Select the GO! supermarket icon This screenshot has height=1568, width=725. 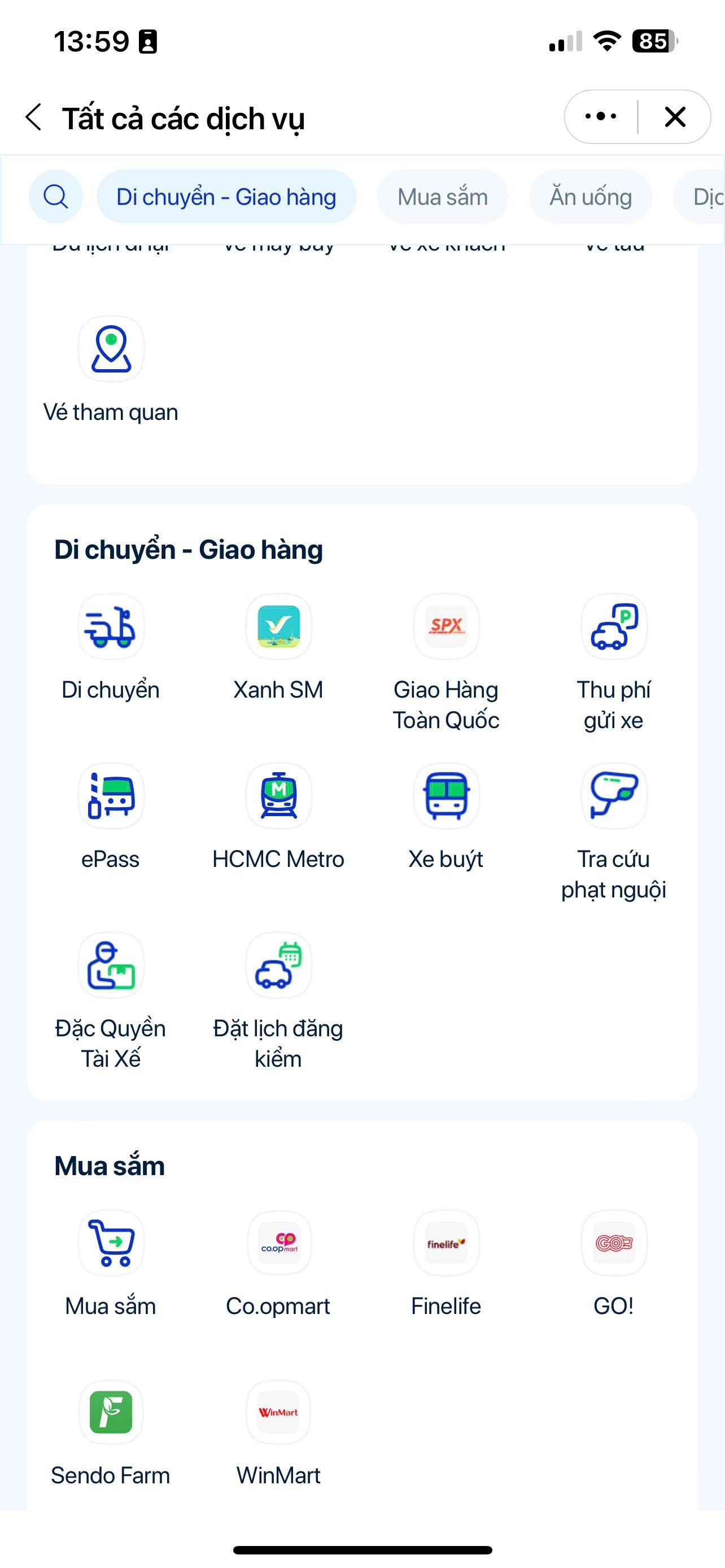click(x=613, y=1243)
